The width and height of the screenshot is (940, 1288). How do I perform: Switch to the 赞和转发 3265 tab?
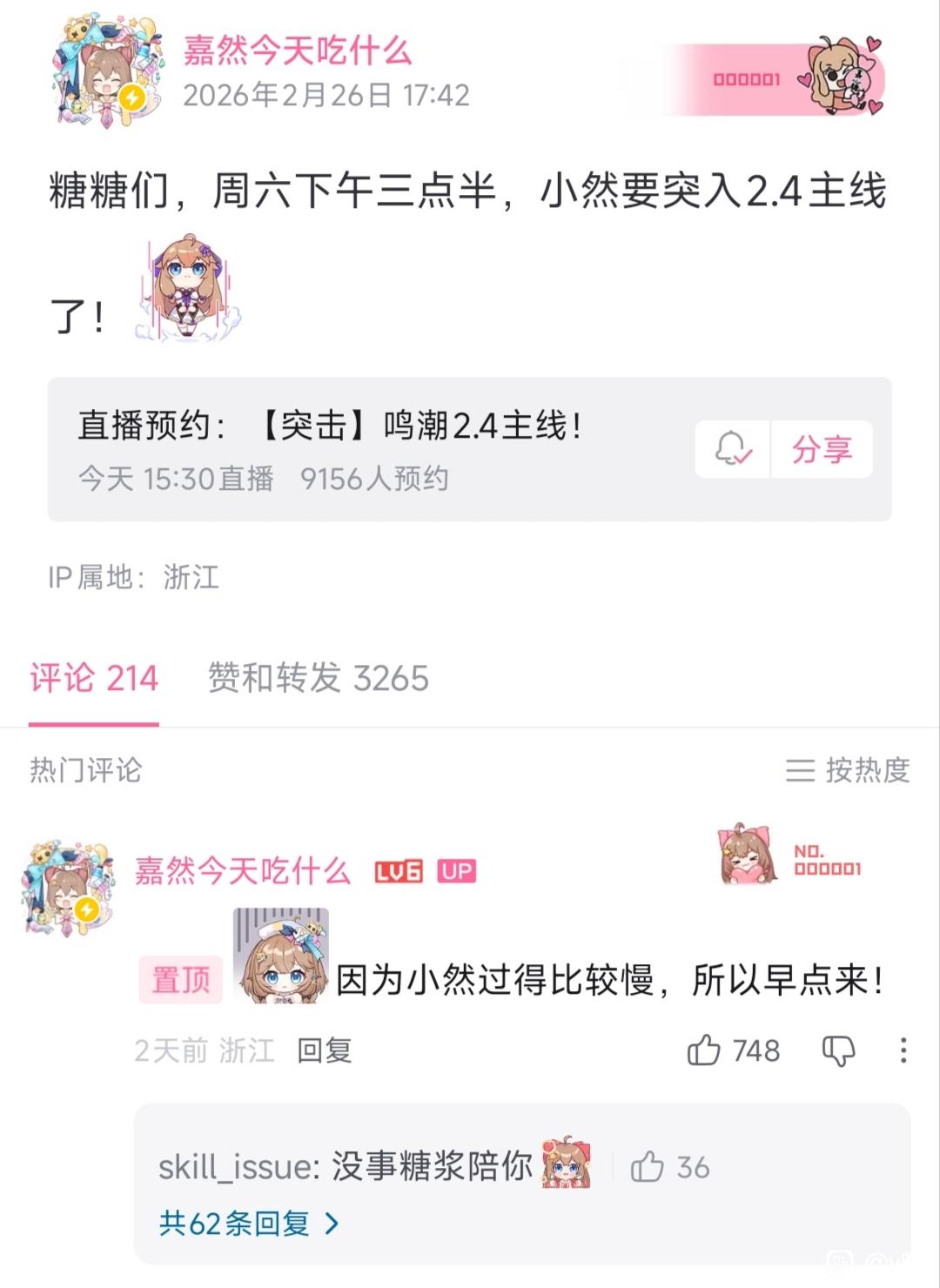[x=318, y=679]
